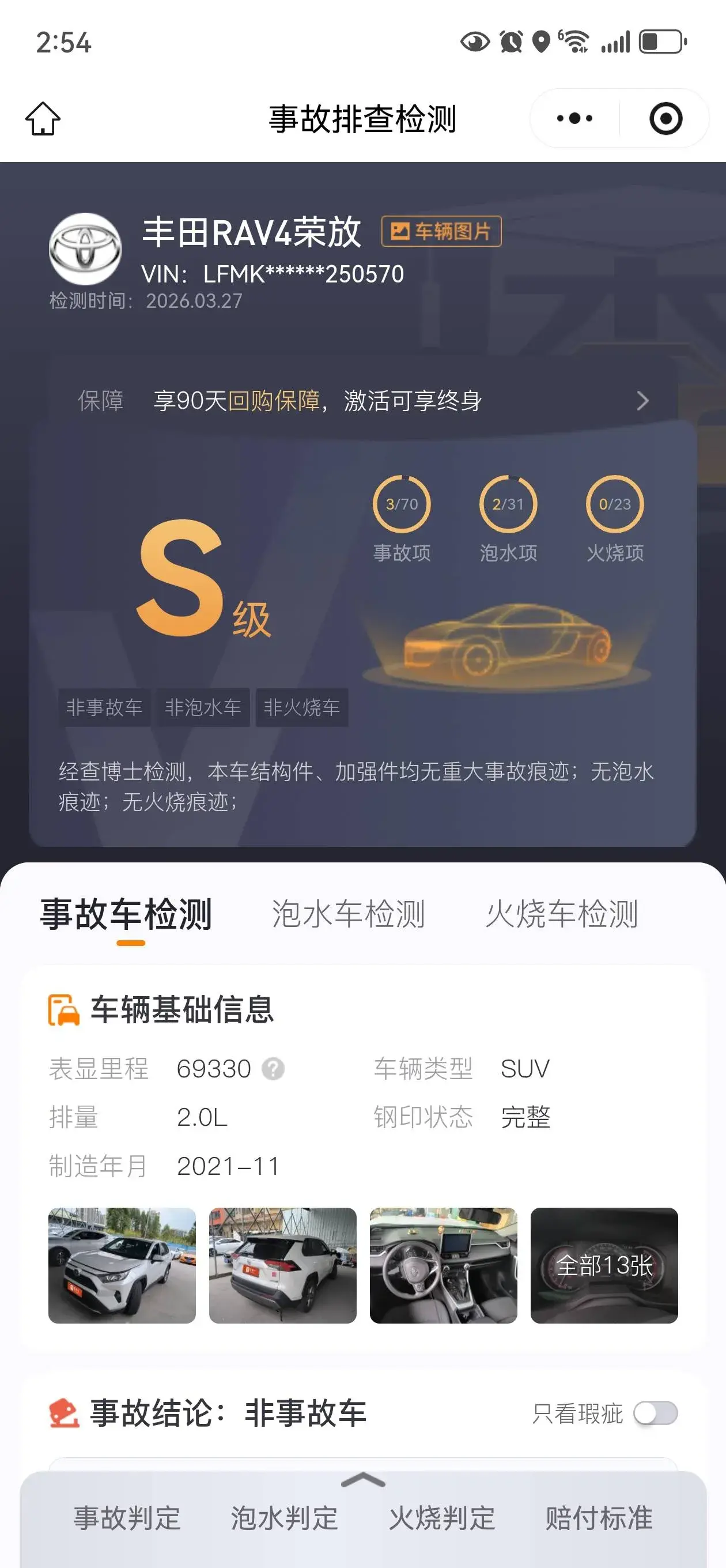
Task: Open 赔付标准 in the bottom bar
Action: pos(599,1518)
